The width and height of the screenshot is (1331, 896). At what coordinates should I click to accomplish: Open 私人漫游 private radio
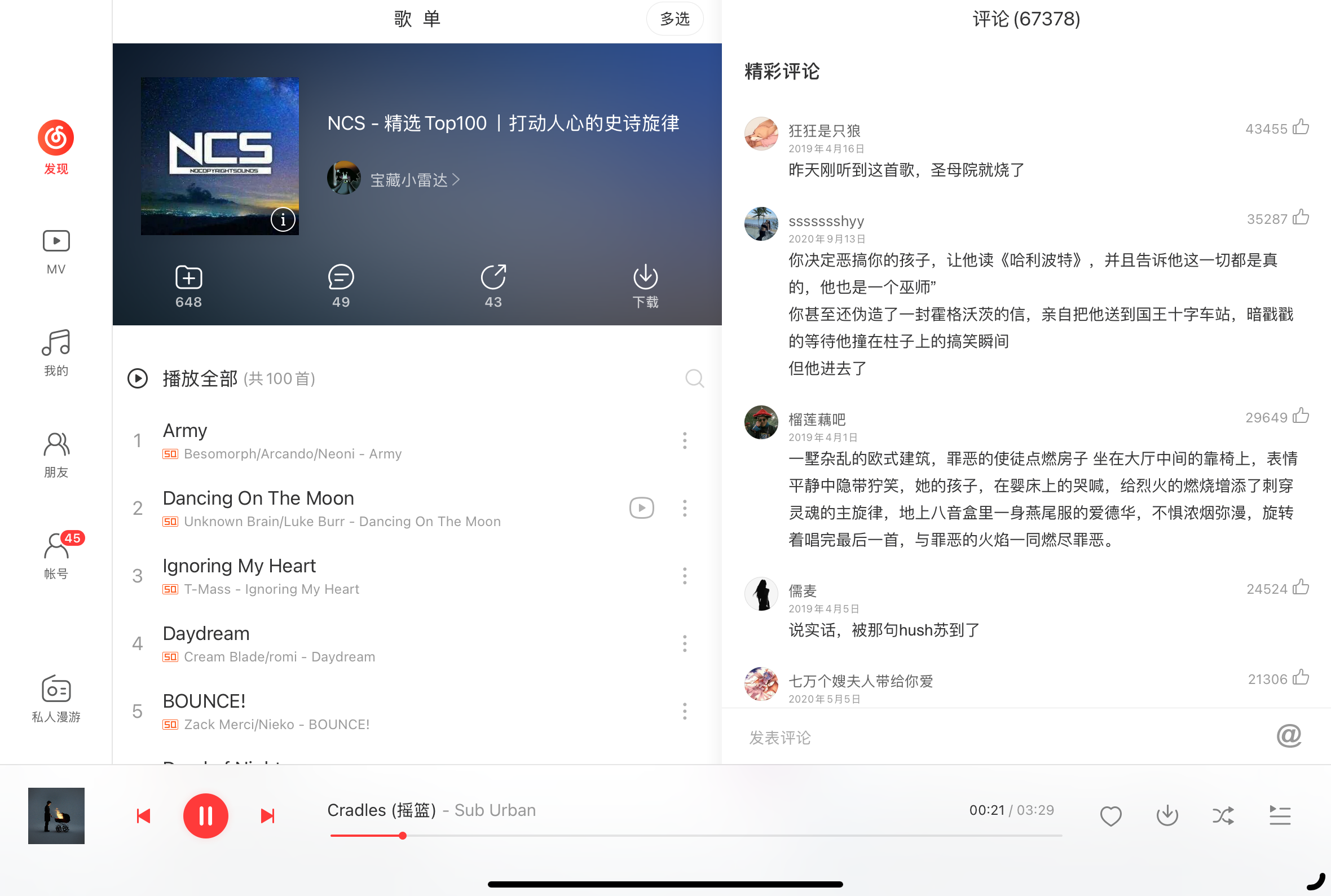[x=56, y=698]
